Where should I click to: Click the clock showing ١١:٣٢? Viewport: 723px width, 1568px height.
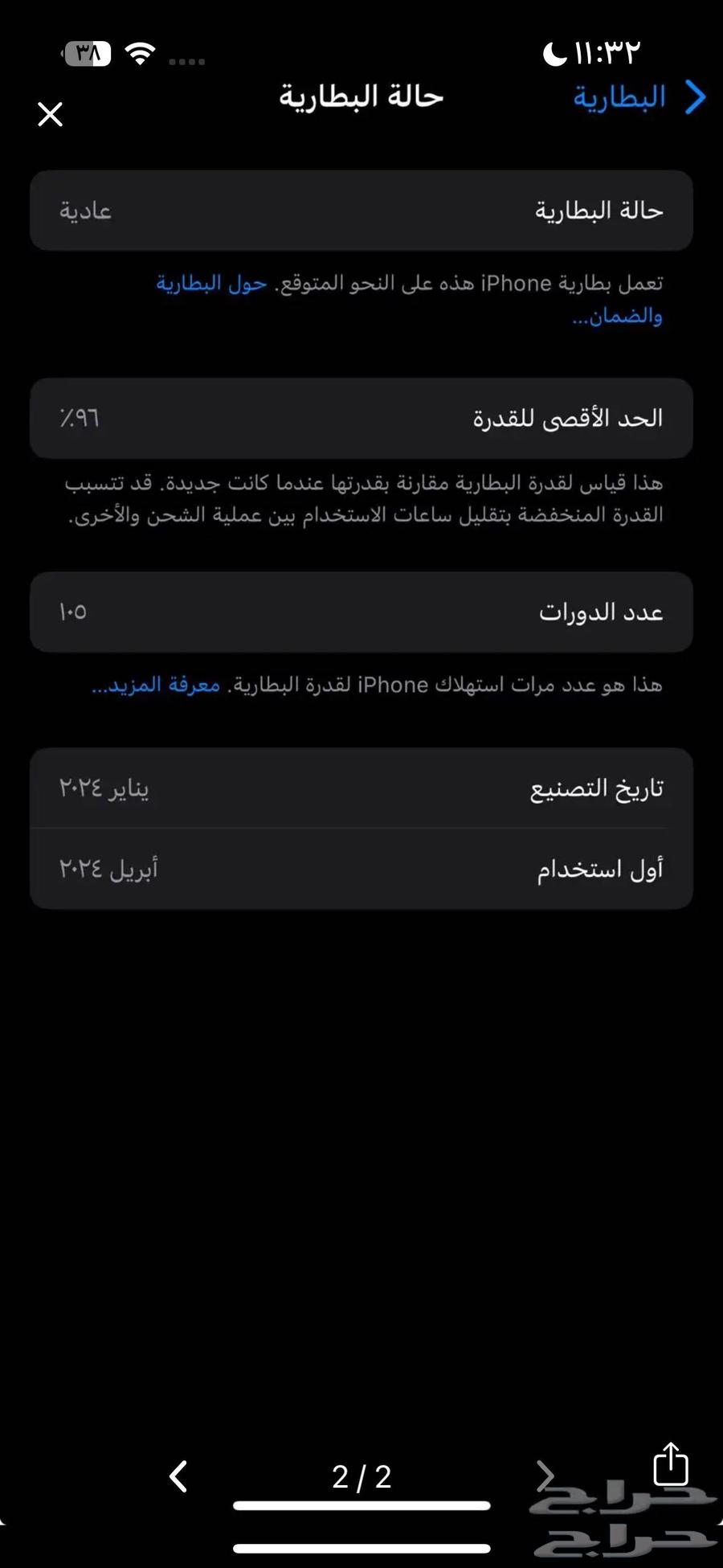coord(607,51)
